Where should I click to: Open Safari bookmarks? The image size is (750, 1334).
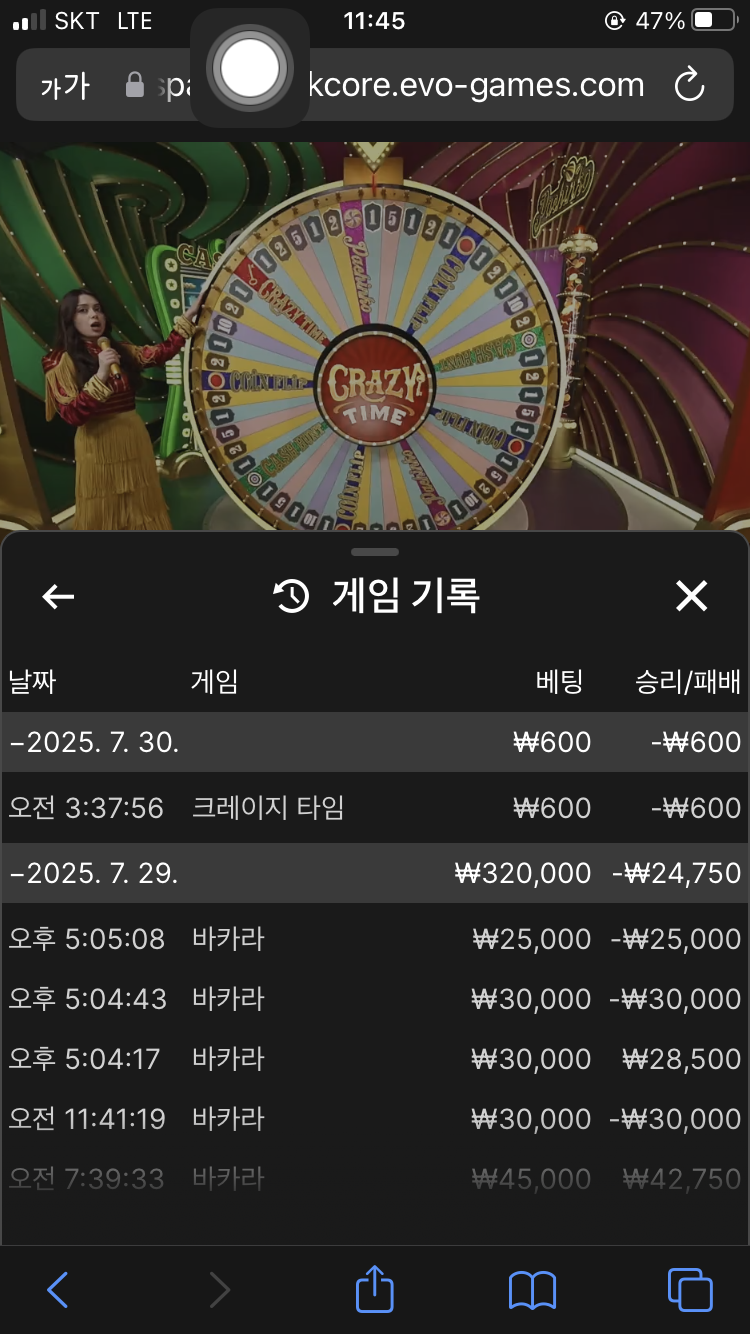point(532,1290)
